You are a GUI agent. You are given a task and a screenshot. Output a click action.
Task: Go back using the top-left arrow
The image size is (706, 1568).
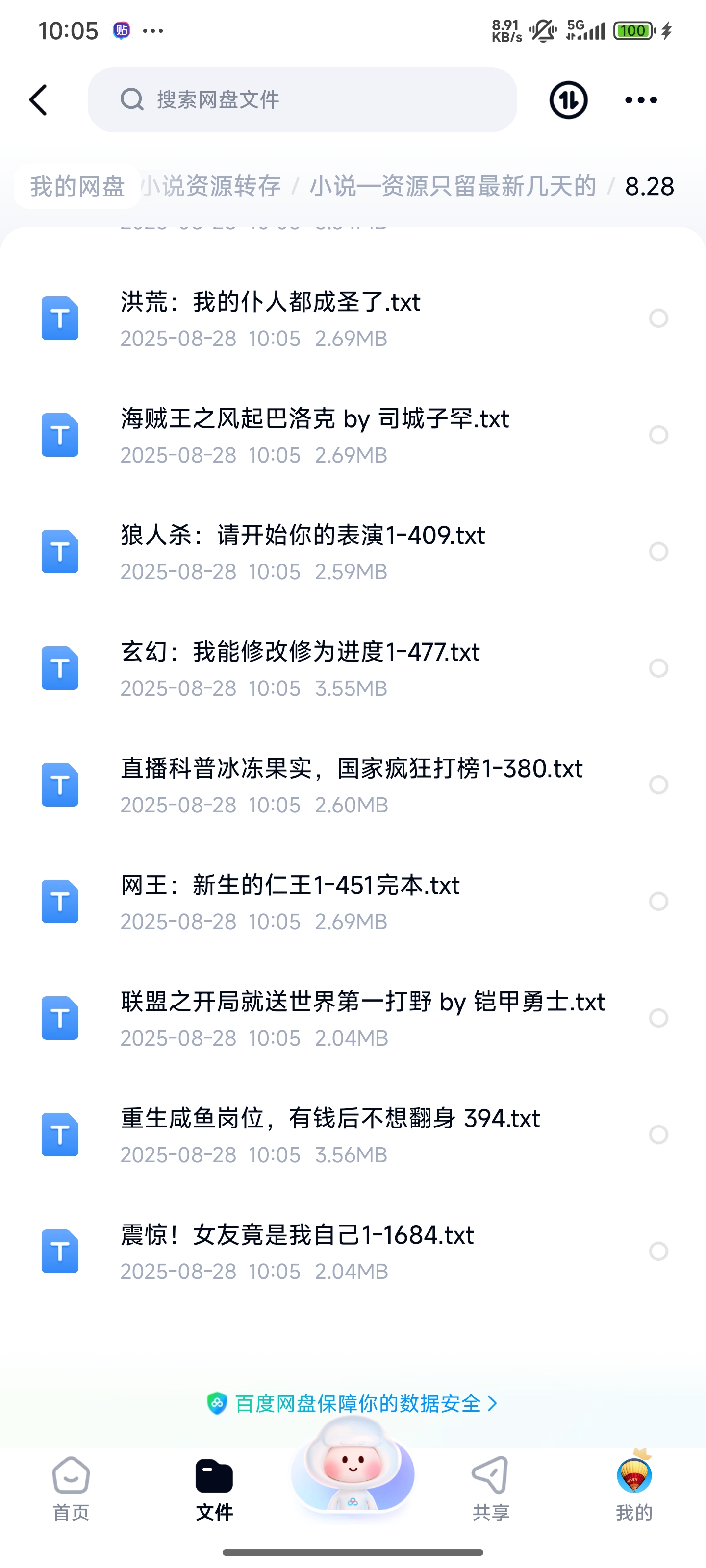38,100
